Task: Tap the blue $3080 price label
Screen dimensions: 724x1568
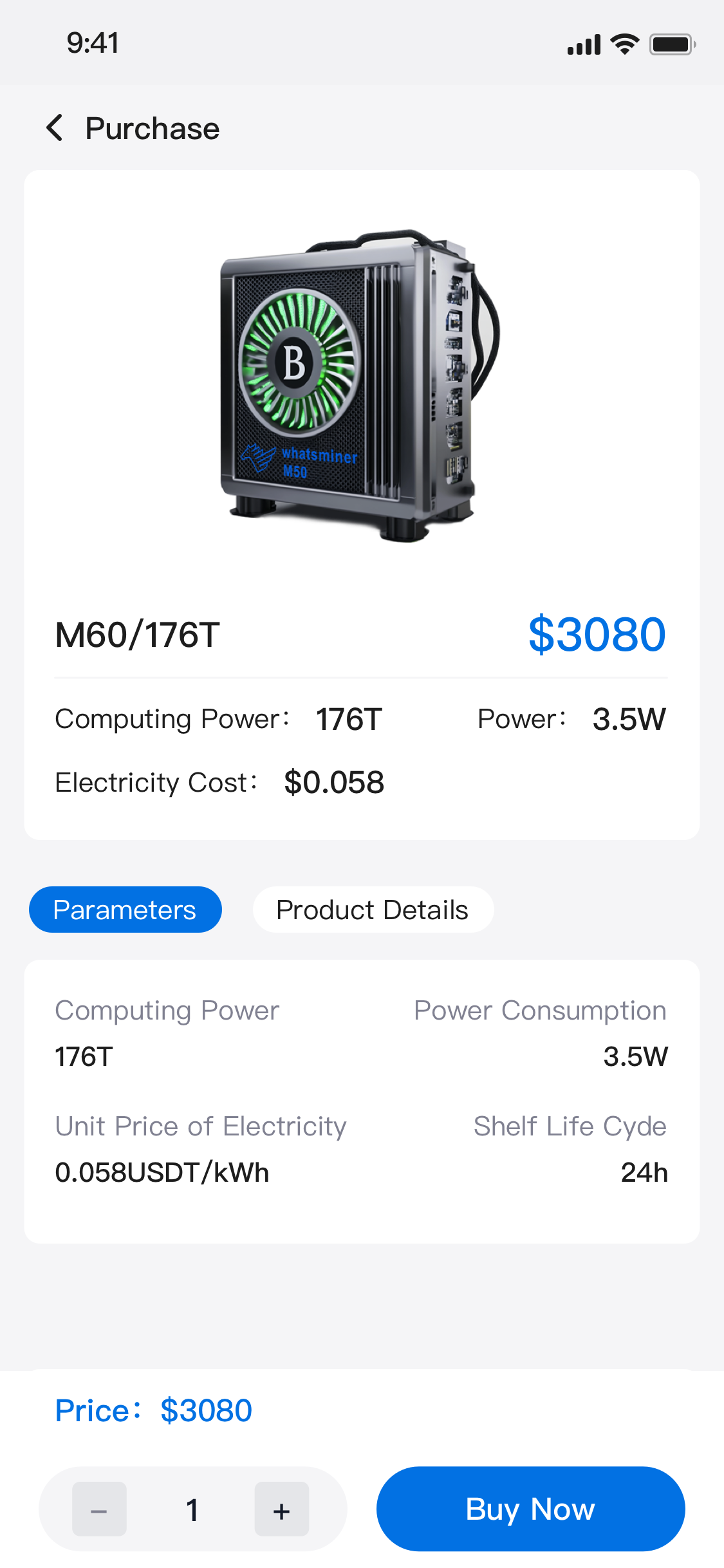Action: click(x=597, y=635)
